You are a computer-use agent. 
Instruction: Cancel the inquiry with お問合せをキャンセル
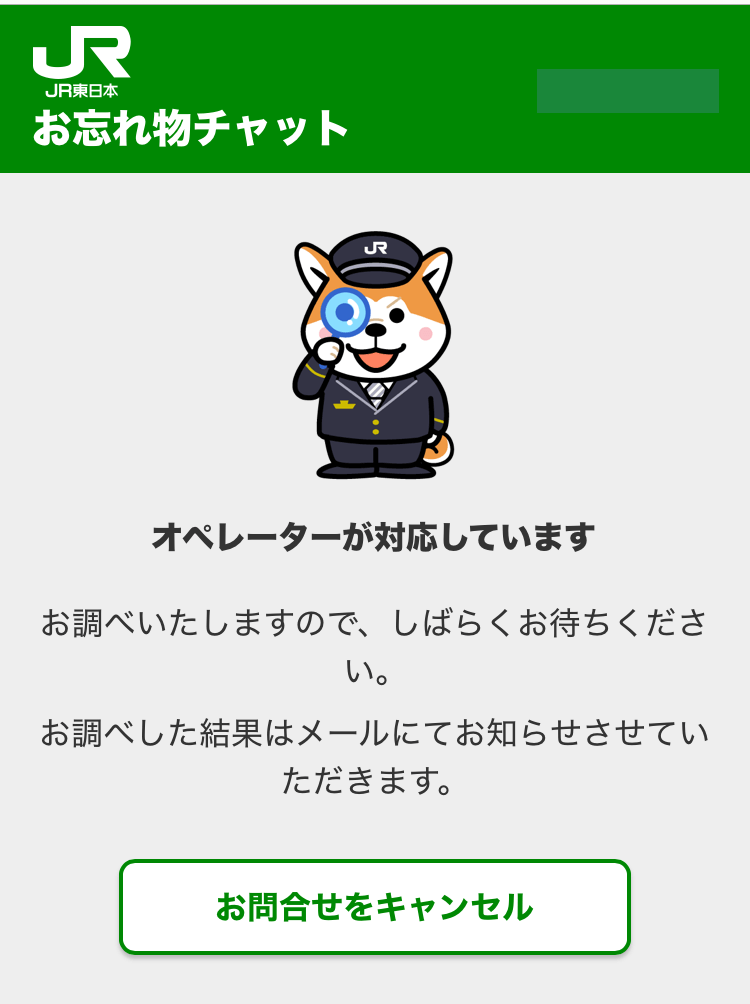(375, 907)
